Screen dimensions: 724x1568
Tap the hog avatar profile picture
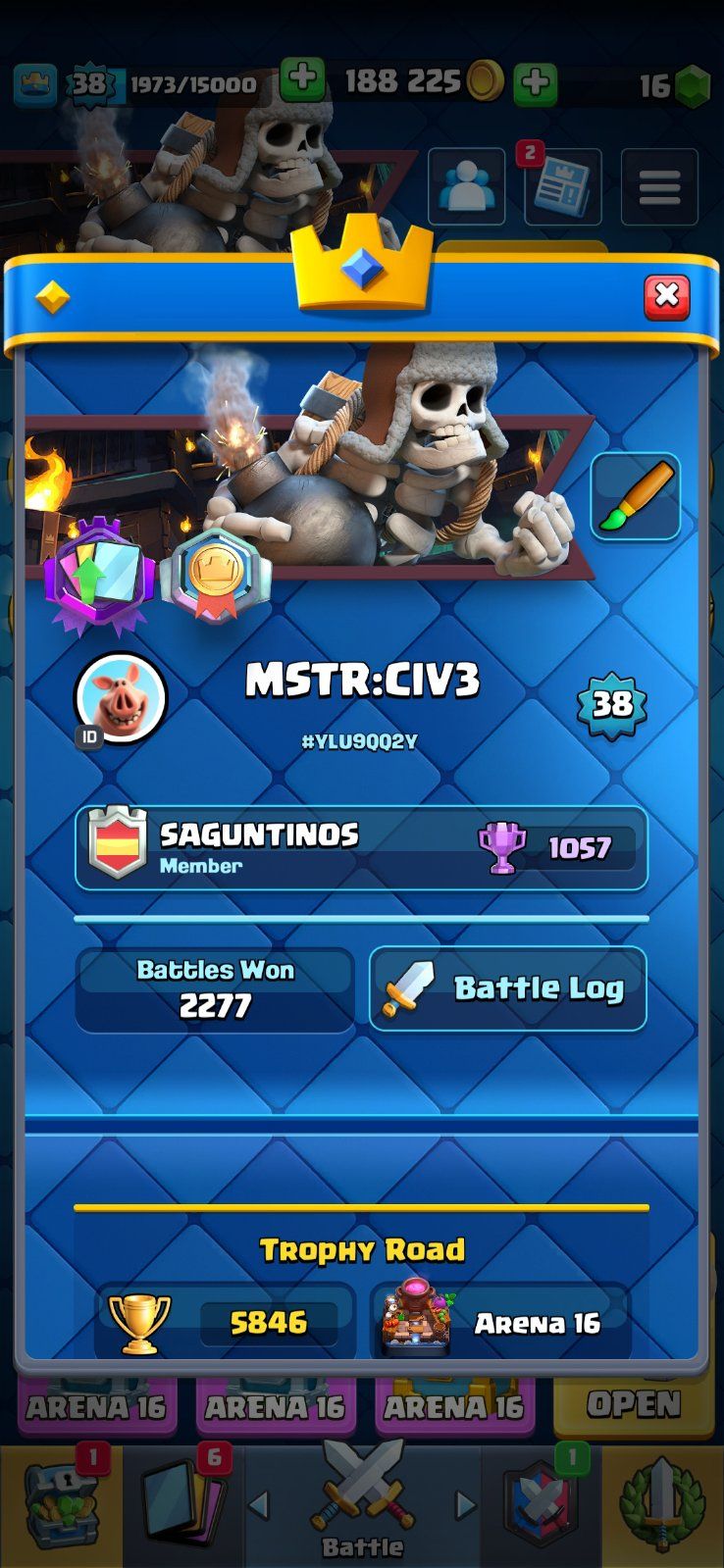[121, 698]
